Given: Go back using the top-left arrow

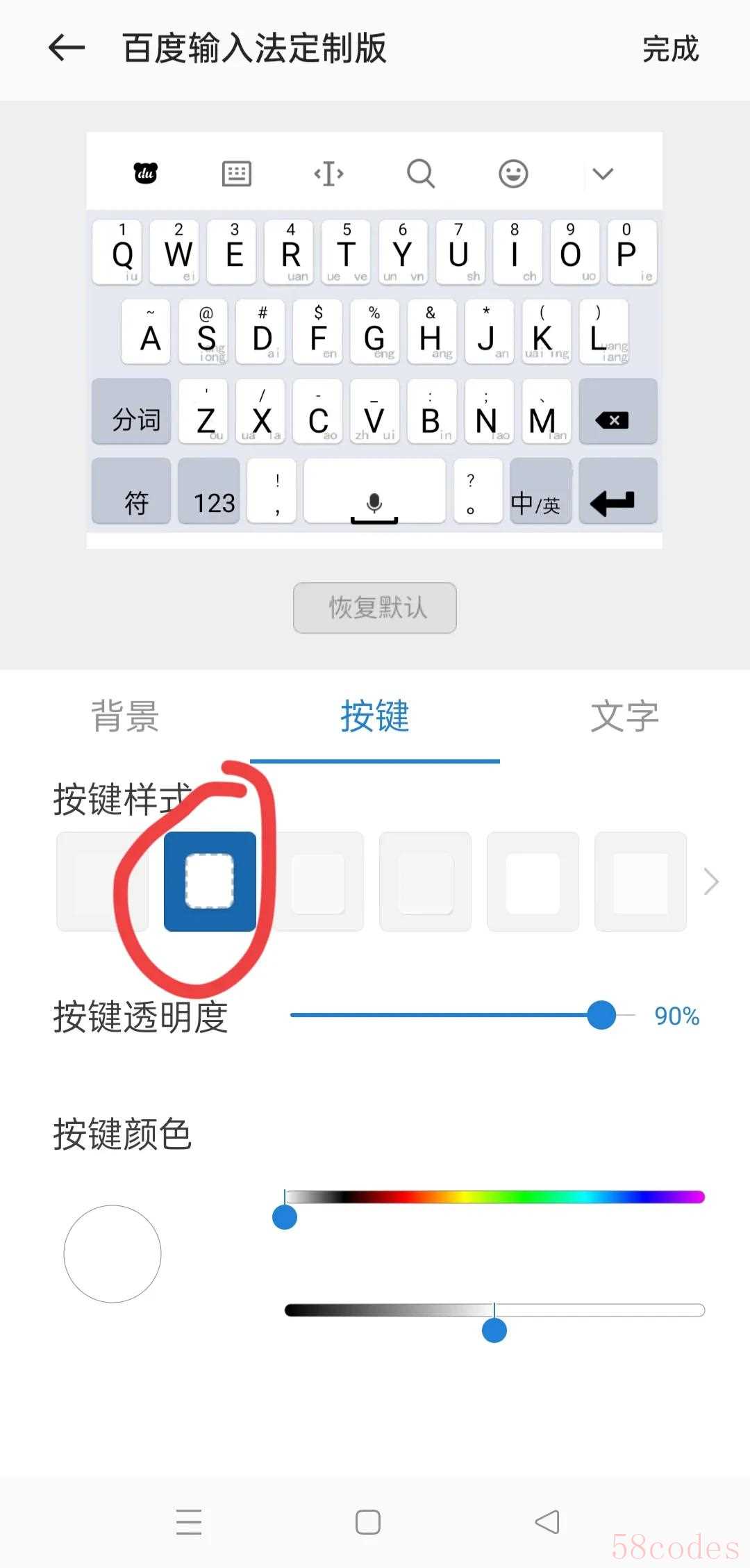Looking at the screenshot, I should click(67, 49).
